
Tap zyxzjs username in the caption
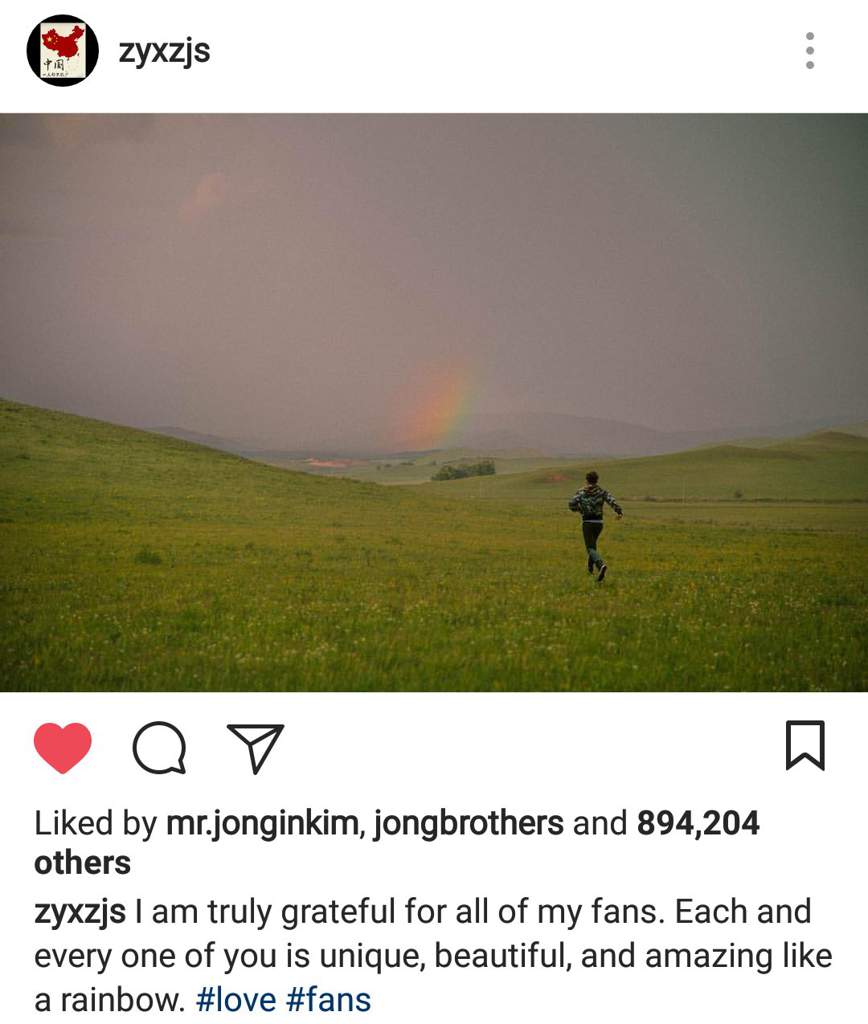pyautogui.click(x=80, y=911)
